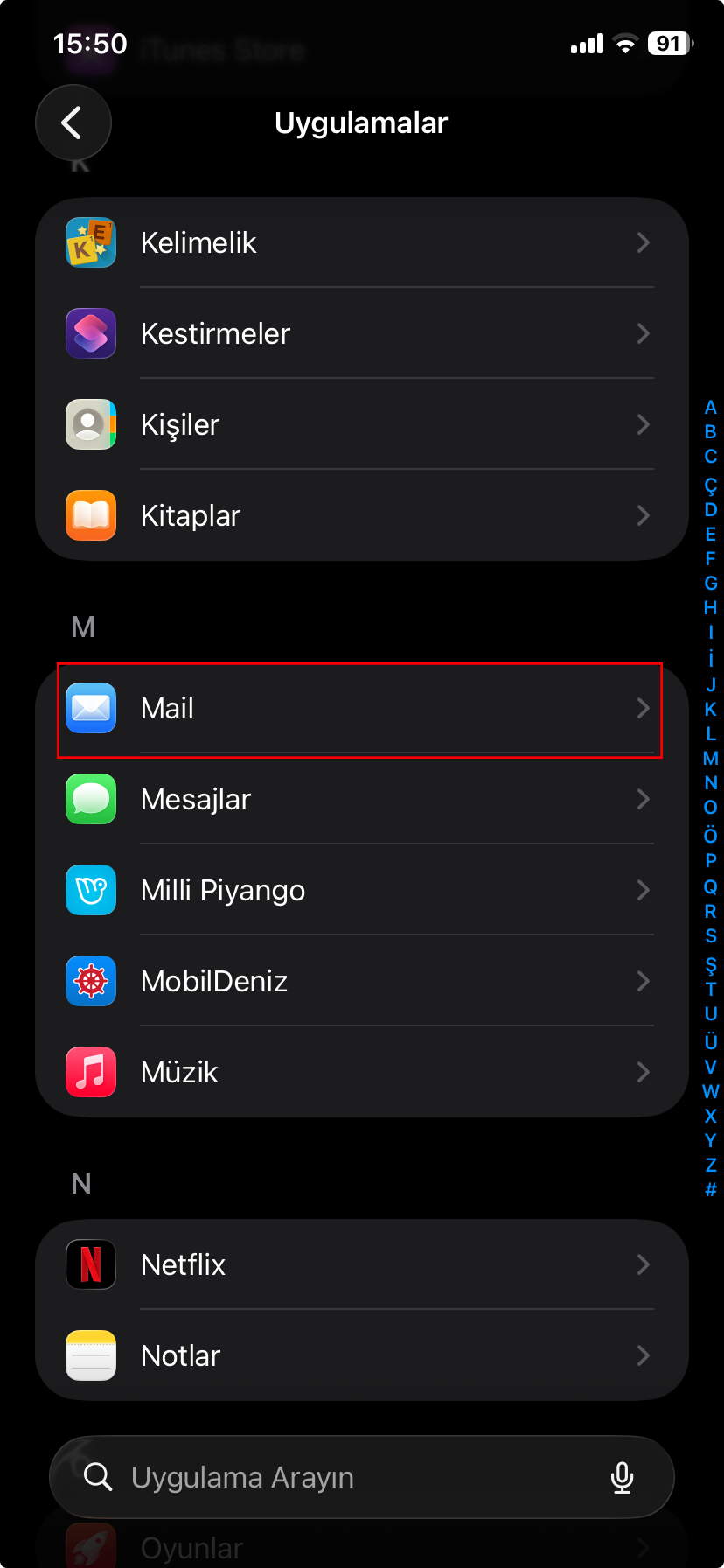Open the Netflix app icon
The height and width of the screenshot is (1568, 724).
[x=91, y=1264]
